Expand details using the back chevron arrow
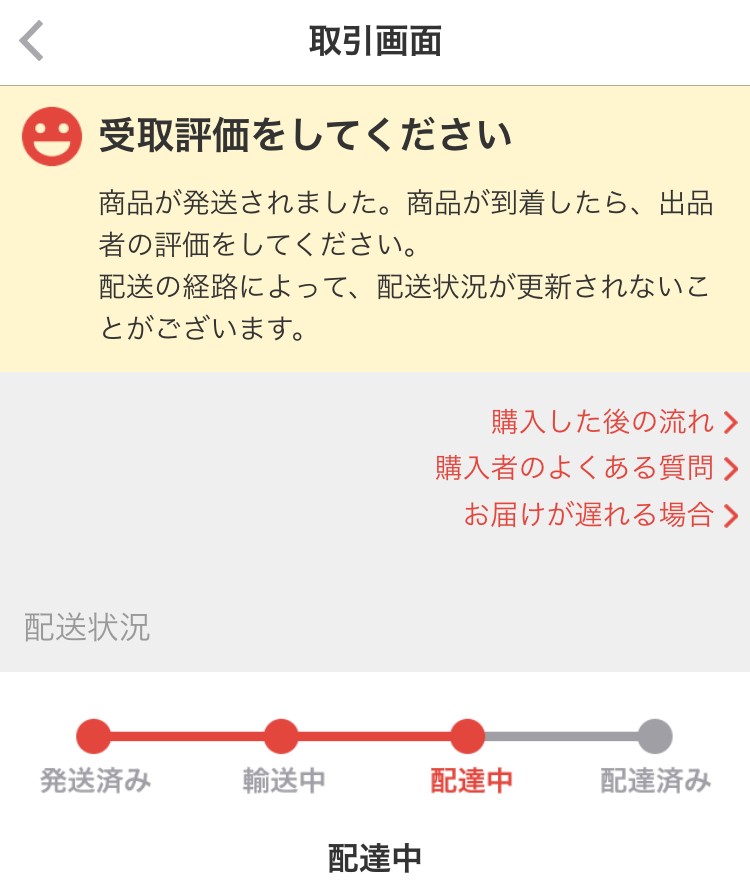Image resolution: width=750 pixels, height=892 pixels. 32,40
